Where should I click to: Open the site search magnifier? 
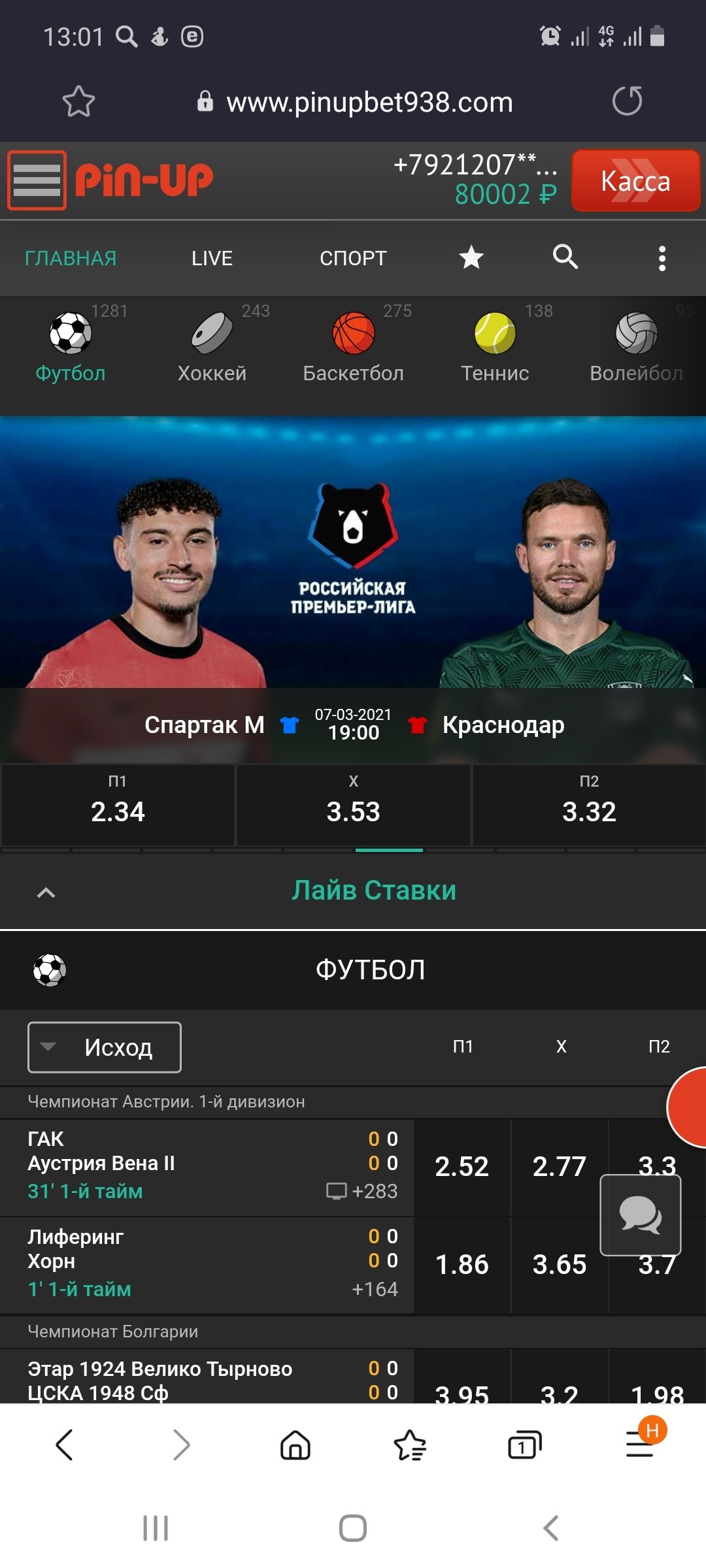(x=565, y=257)
